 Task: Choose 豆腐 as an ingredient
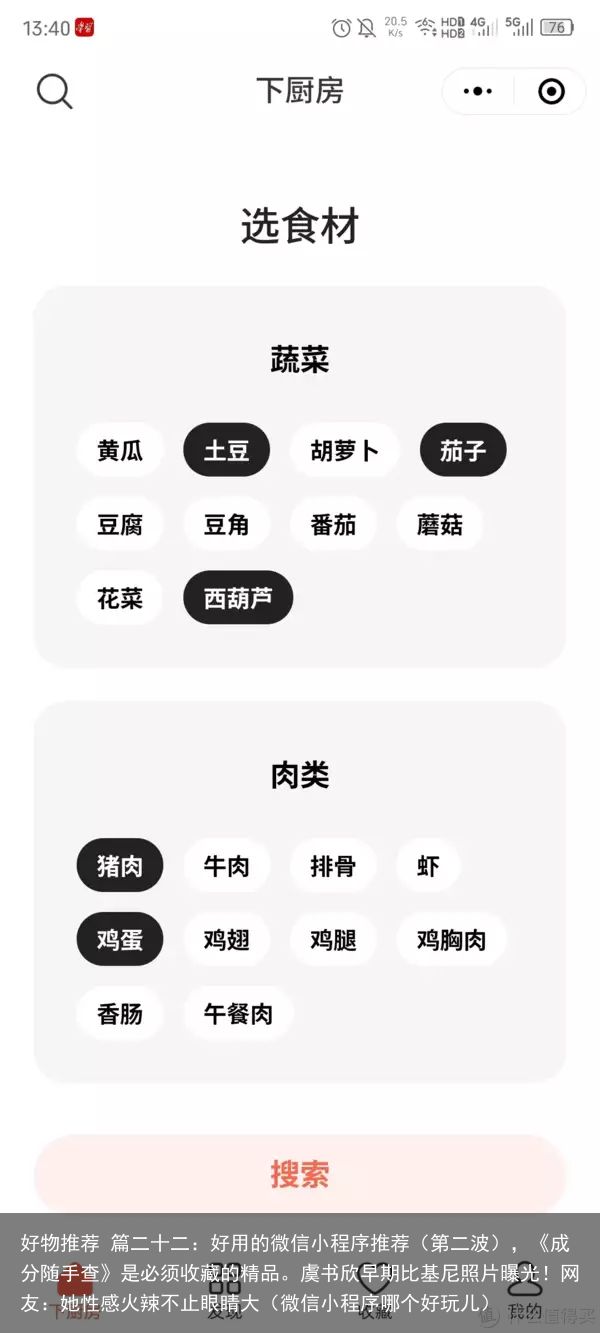point(120,524)
